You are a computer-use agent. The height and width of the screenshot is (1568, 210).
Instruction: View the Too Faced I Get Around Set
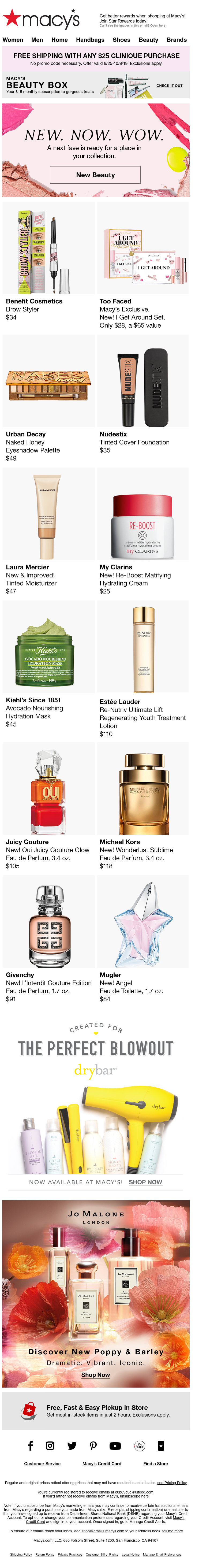point(142,250)
